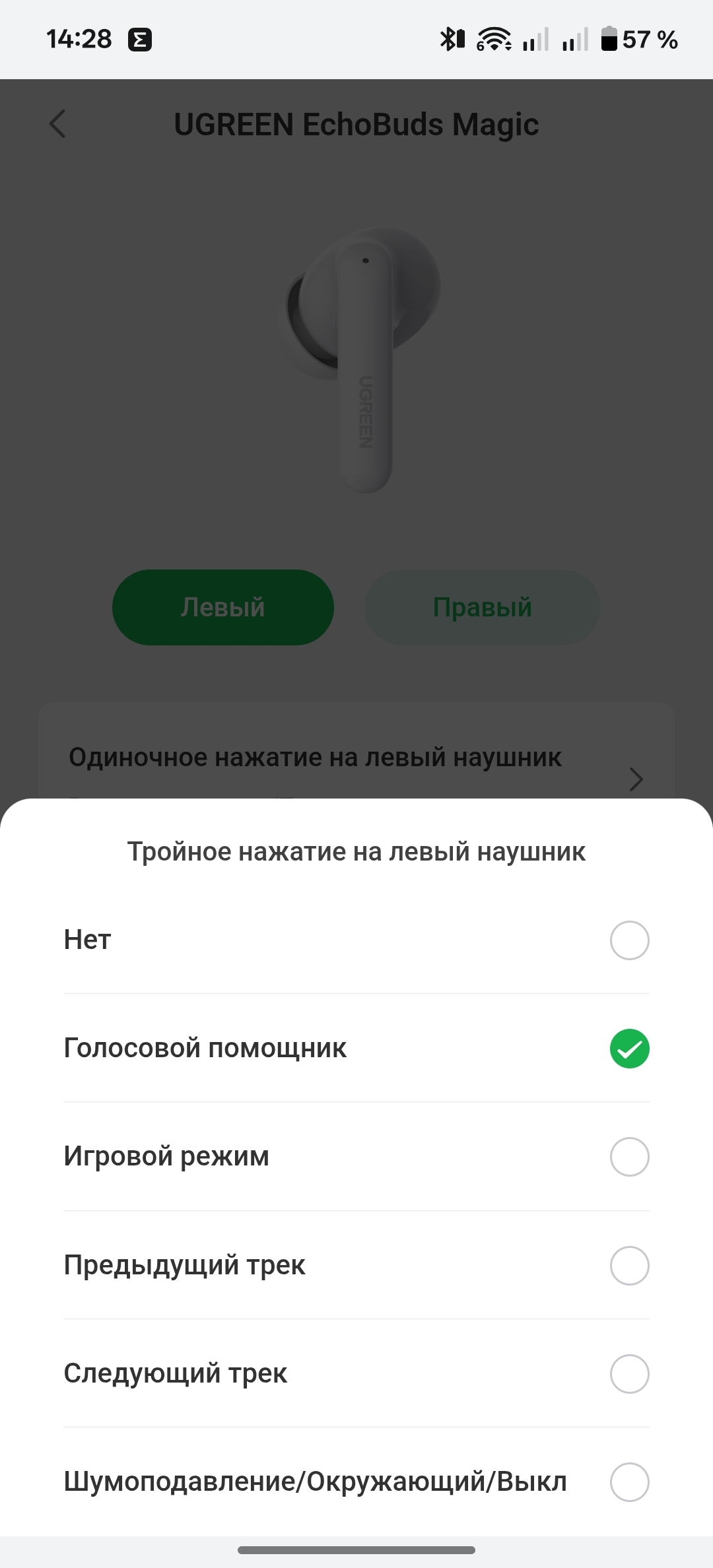Go back using the header arrow
The image size is (713, 1568).
click(x=58, y=124)
